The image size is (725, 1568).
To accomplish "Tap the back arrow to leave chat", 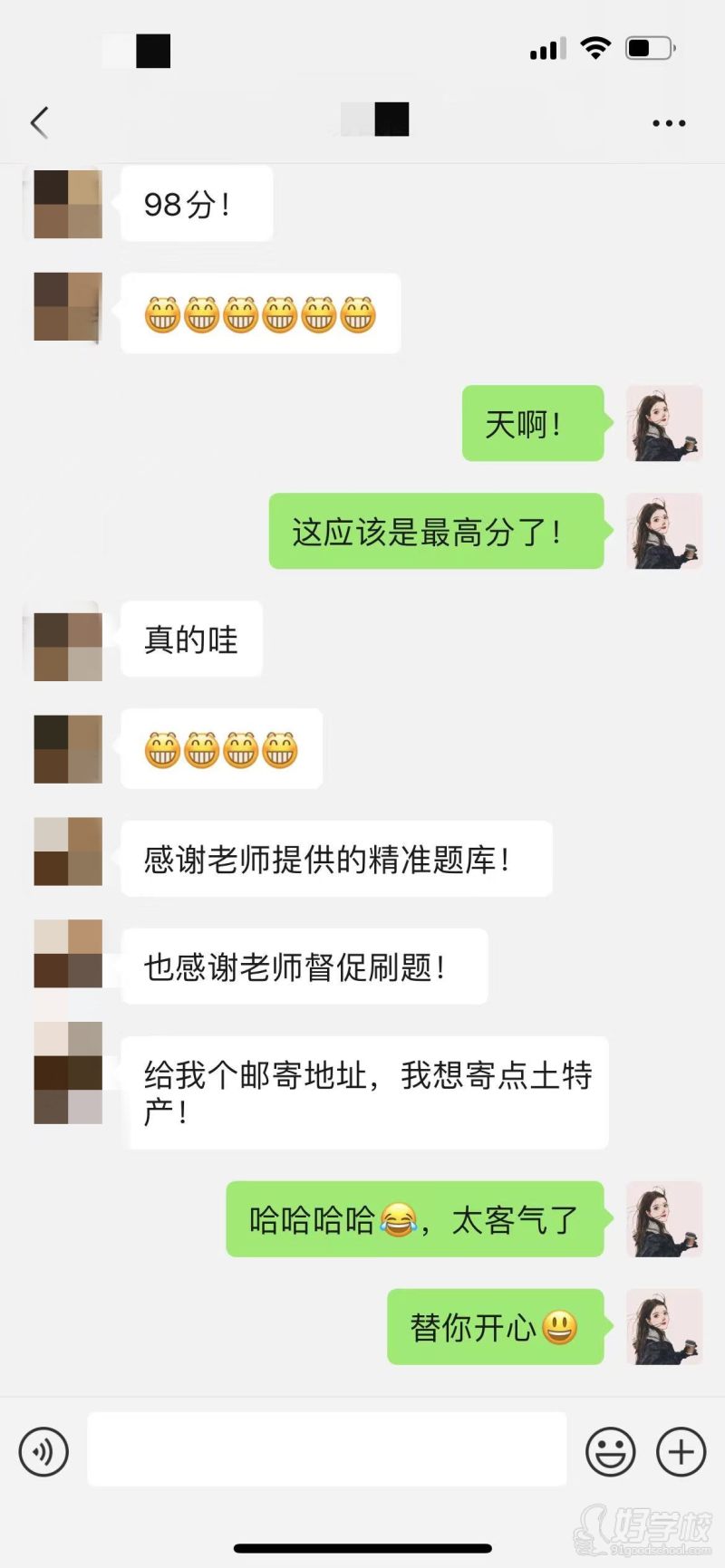I will pos(38,121).
